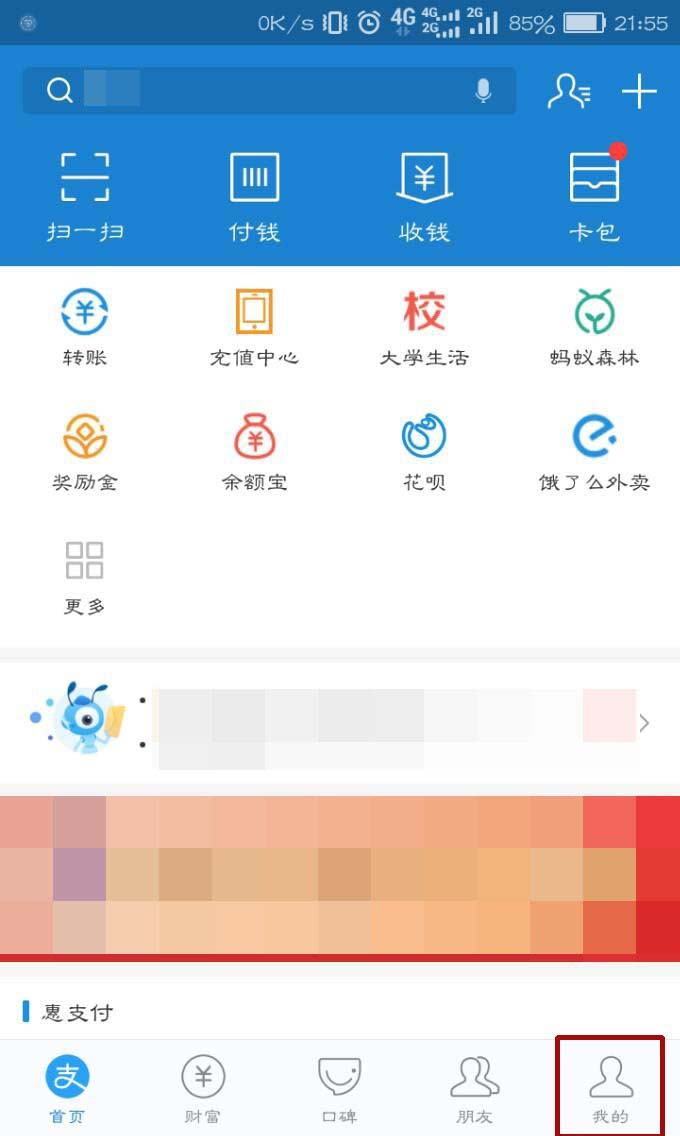This screenshot has width=680, height=1136.
Task: Open 奖励金 rewards
Action: (x=85, y=452)
